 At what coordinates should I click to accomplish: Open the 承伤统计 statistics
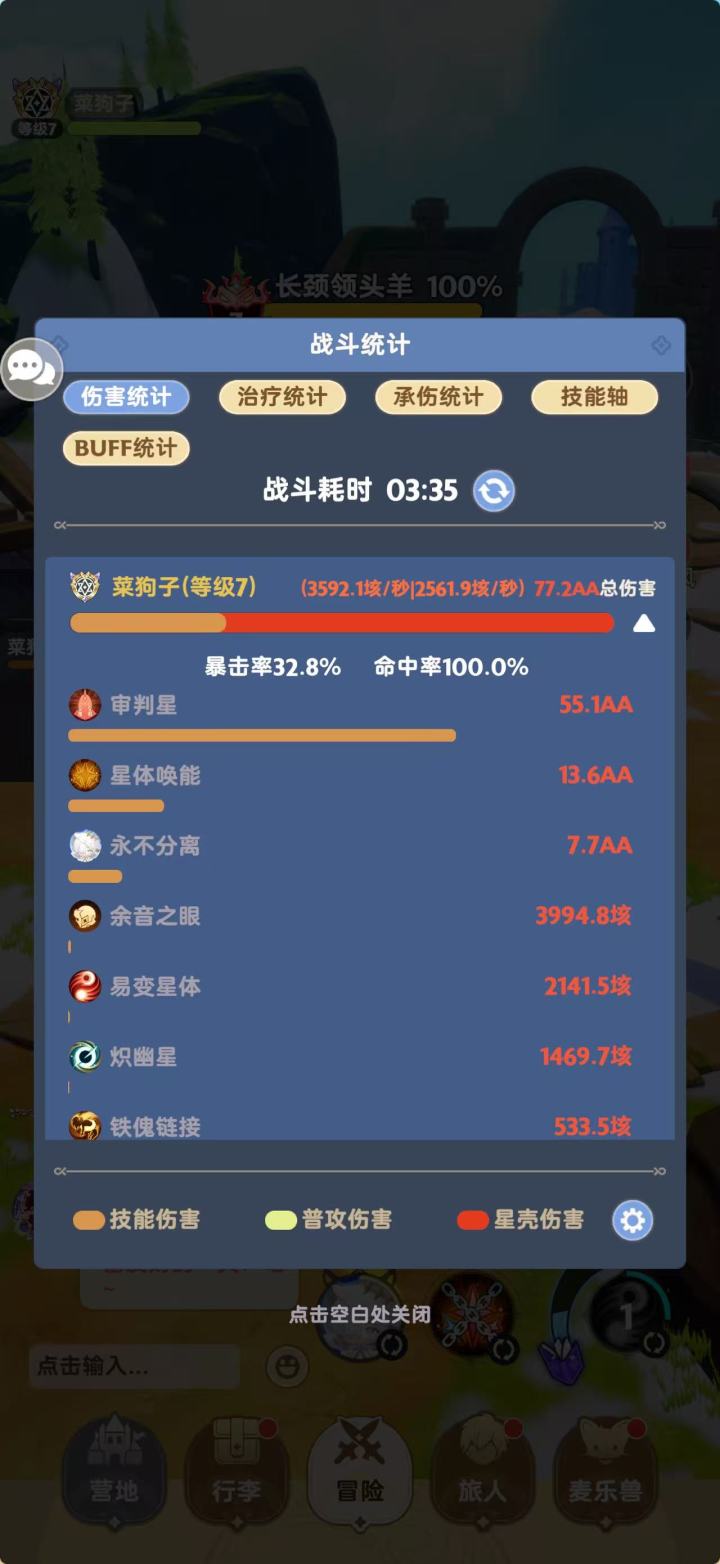tap(438, 397)
